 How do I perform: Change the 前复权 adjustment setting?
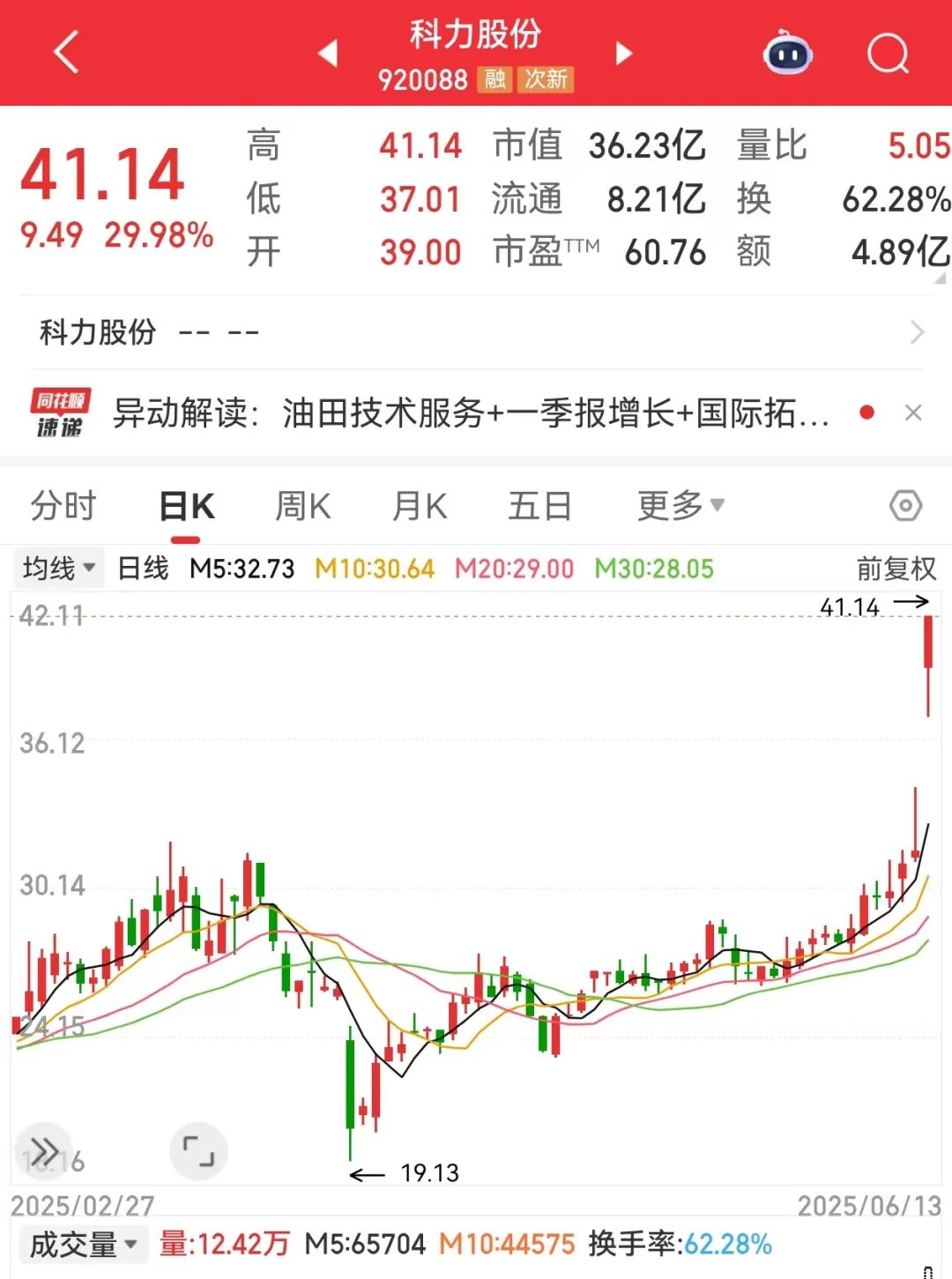click(896, 569)
